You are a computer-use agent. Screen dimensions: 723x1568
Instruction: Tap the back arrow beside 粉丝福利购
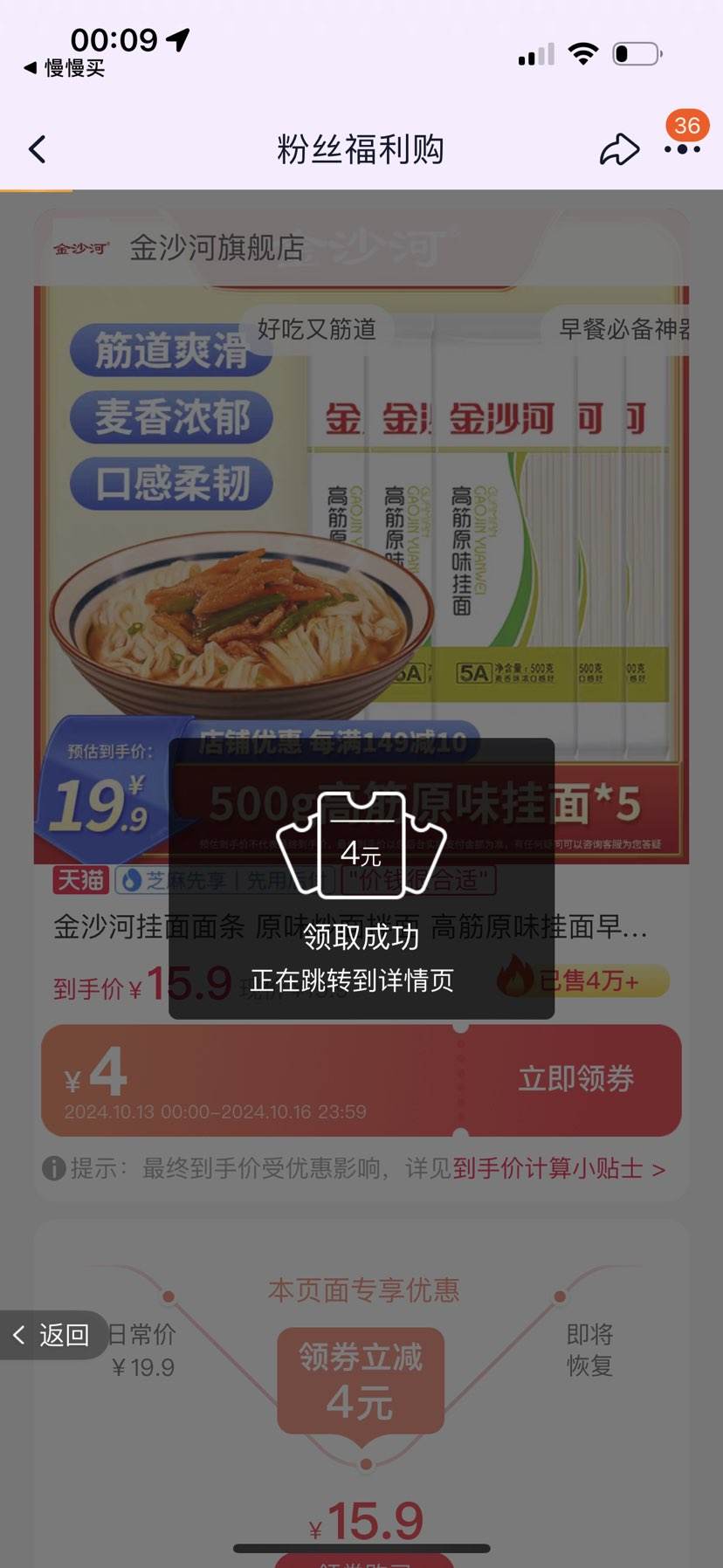pos(37,149)
